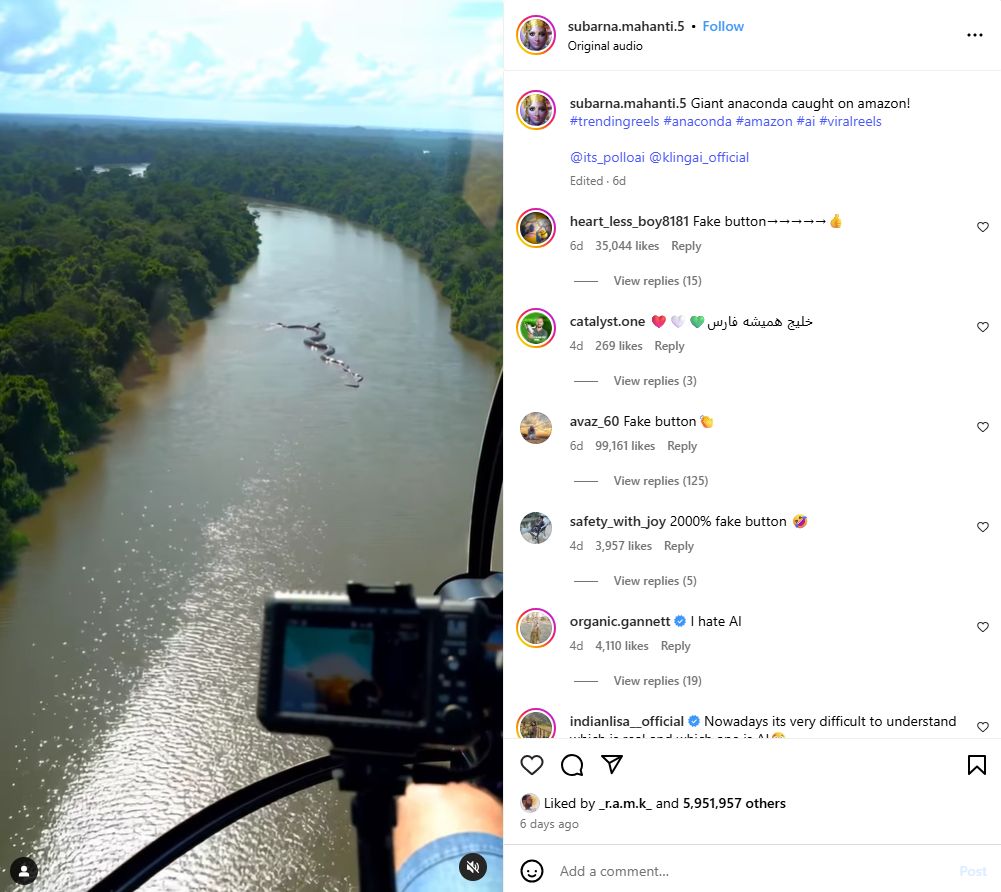Screen dimensions: 1001x892
Task: Unmute the video sound
Action: (474, 866)
